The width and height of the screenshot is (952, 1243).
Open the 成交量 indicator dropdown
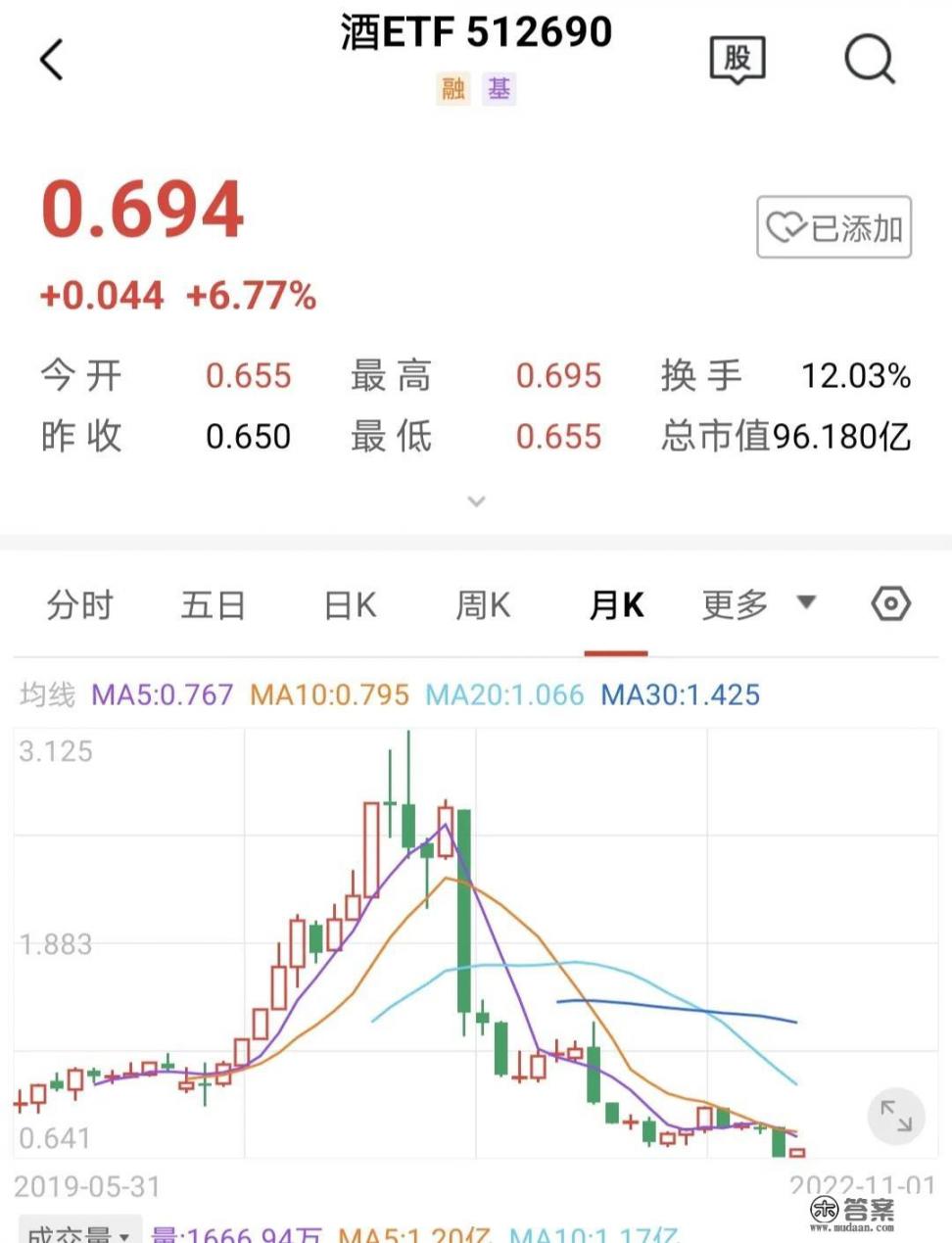[x=78, y=1234]
